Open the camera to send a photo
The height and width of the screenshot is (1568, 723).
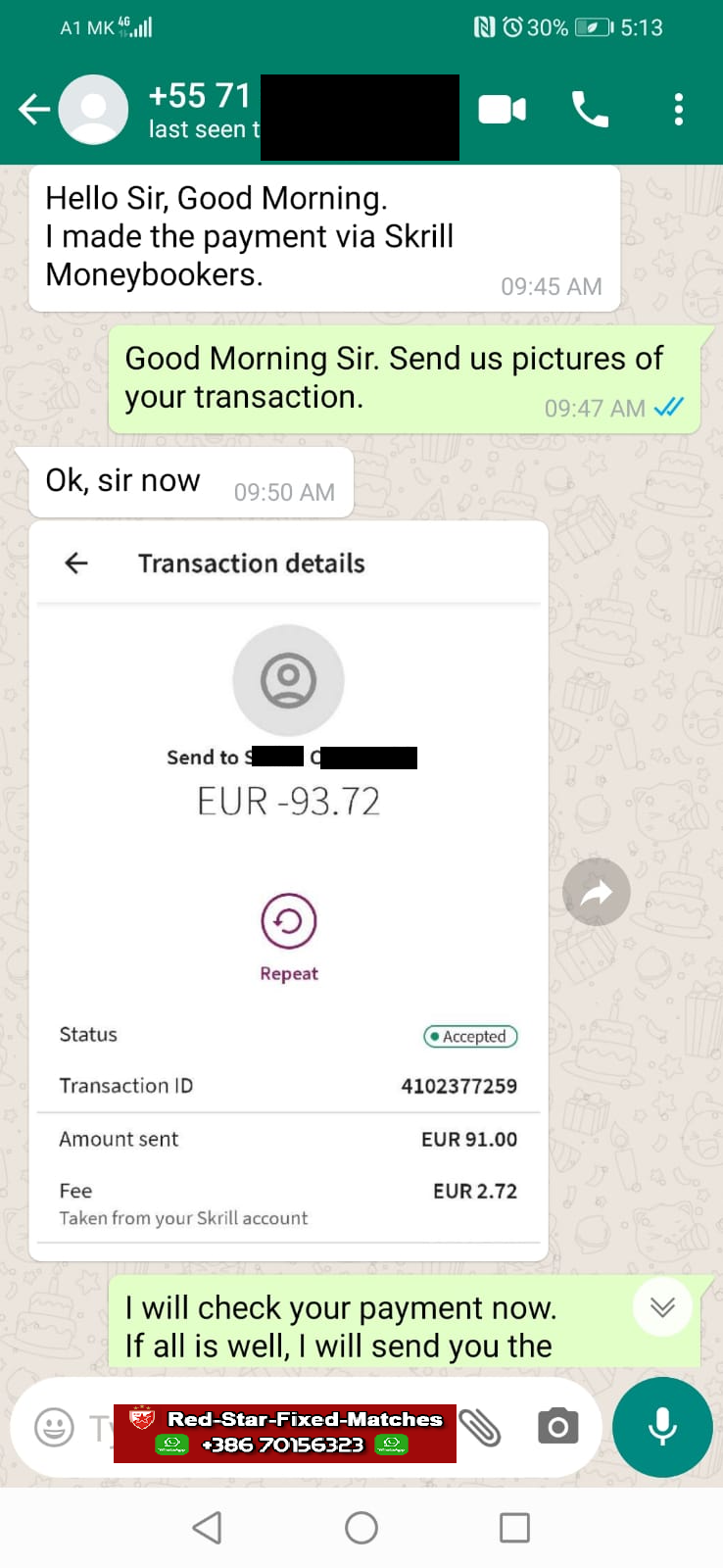pyautogui.click(x=557, y=1427)
